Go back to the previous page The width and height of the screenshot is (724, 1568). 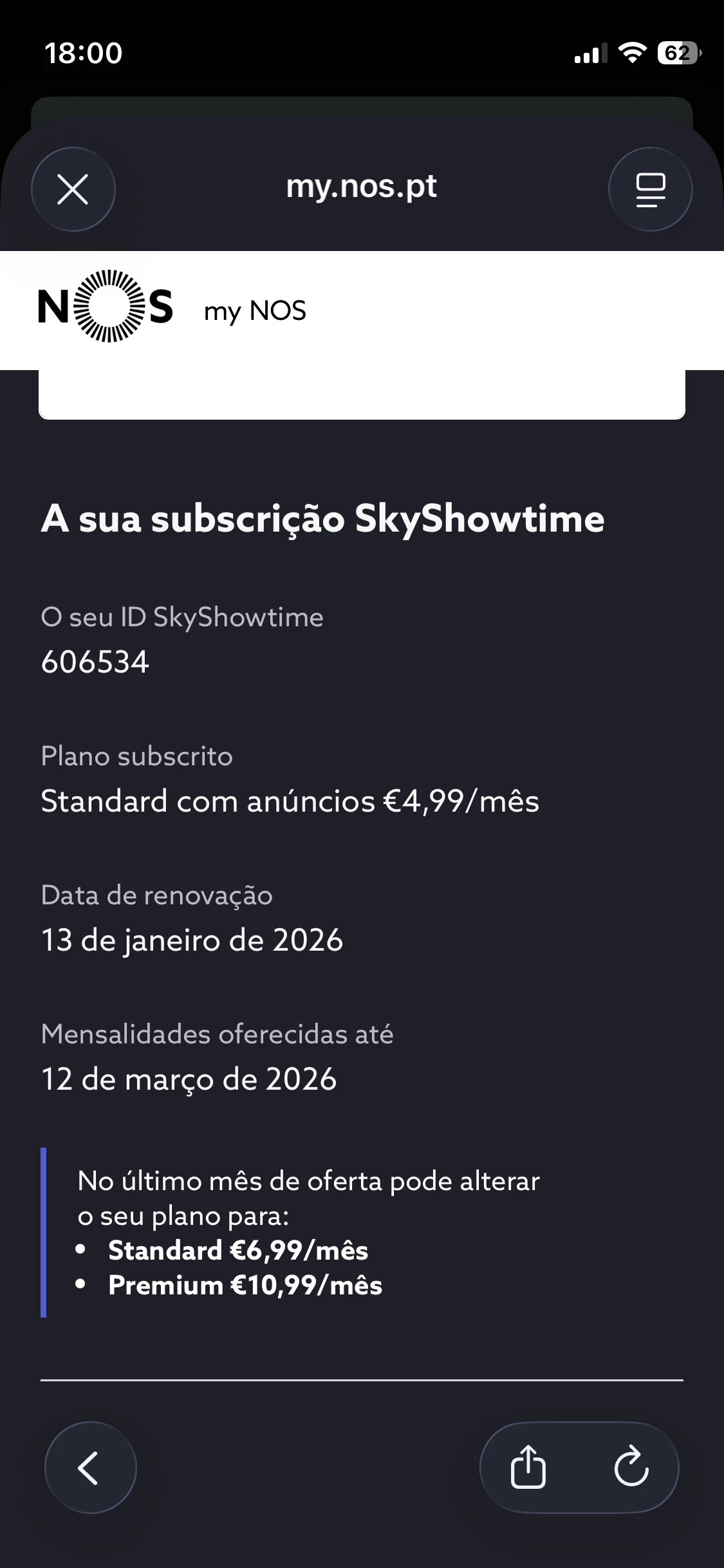pos(90,1468)
